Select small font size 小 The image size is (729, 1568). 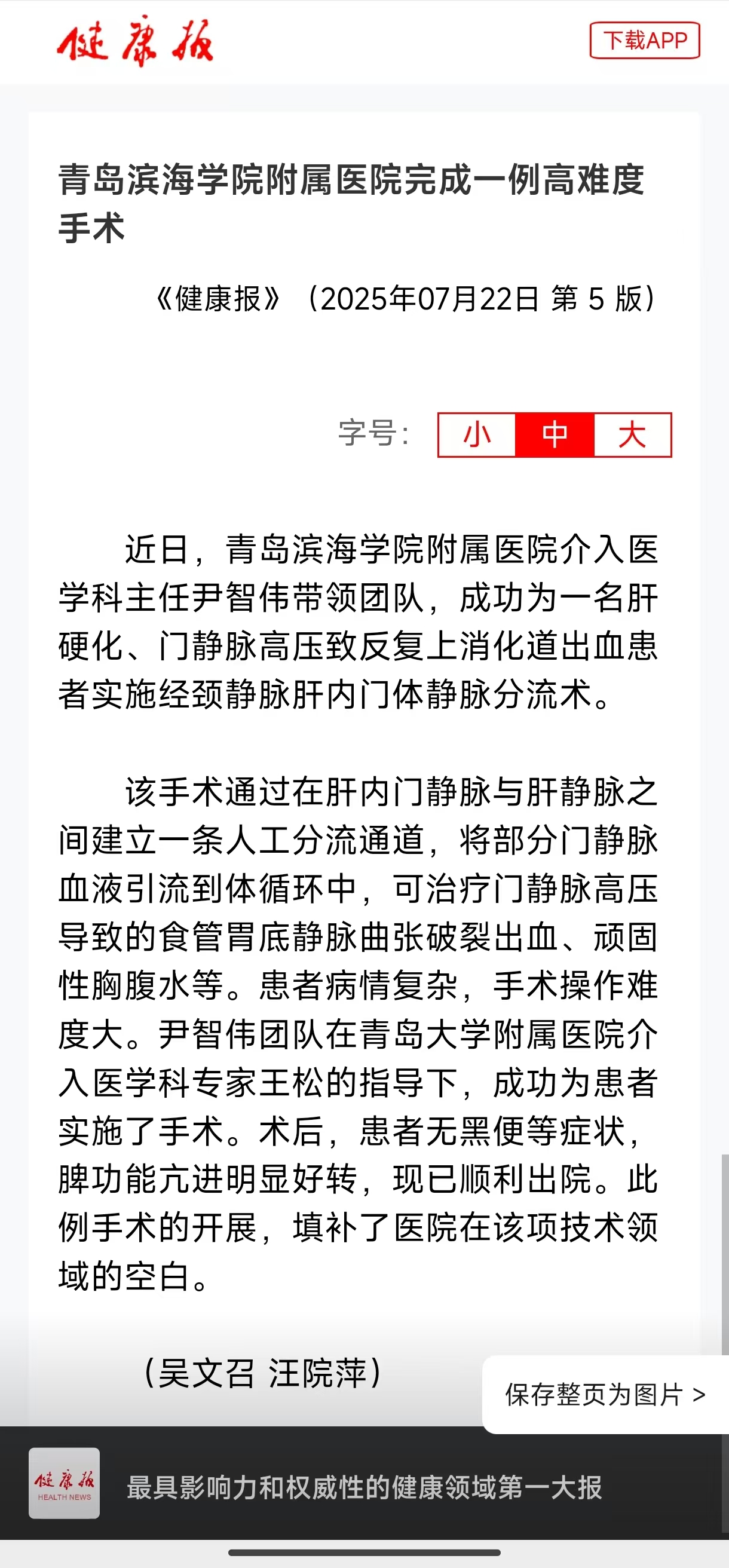pos(476,434)
